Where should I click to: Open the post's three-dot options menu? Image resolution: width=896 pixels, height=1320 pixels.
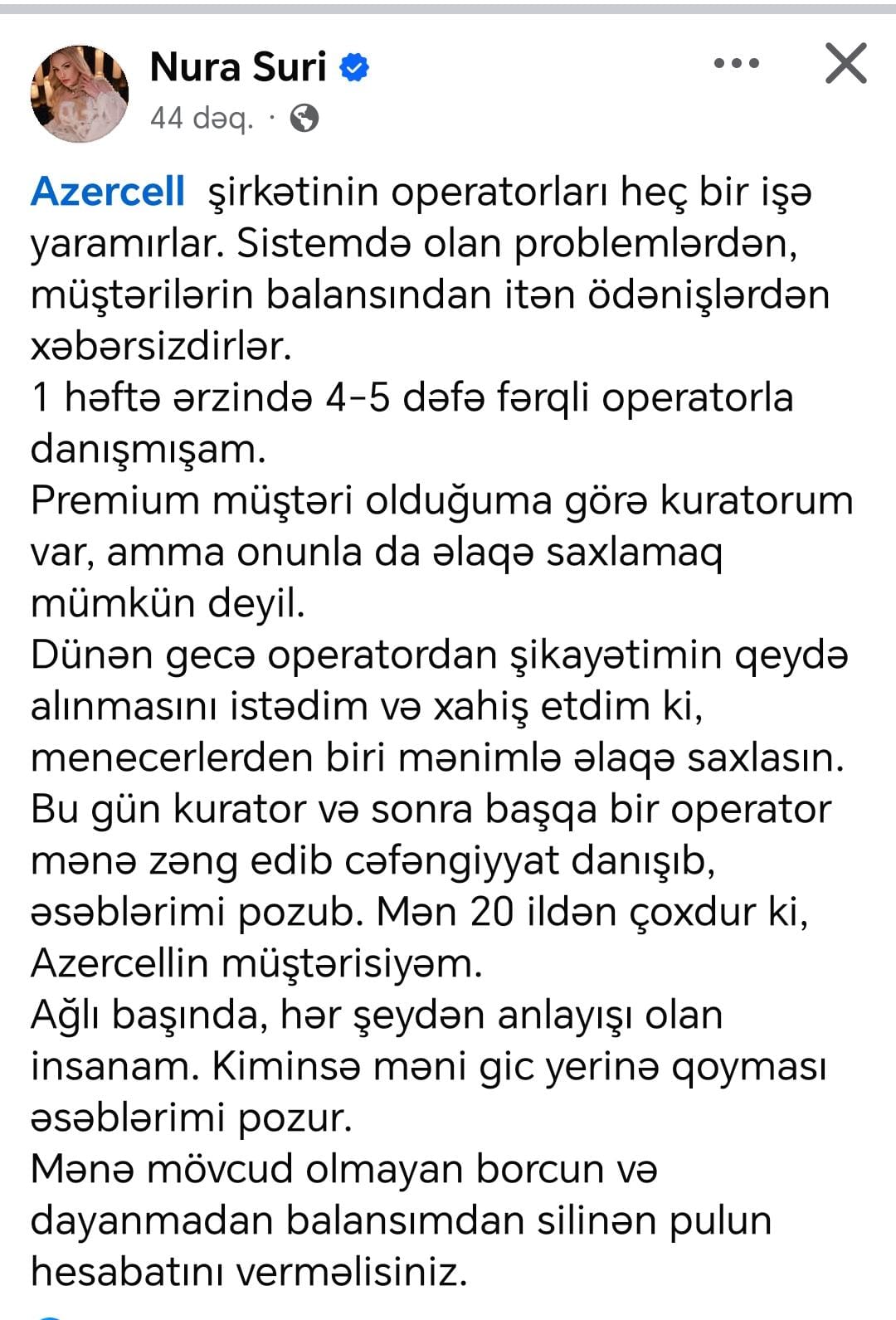[736, 64]
